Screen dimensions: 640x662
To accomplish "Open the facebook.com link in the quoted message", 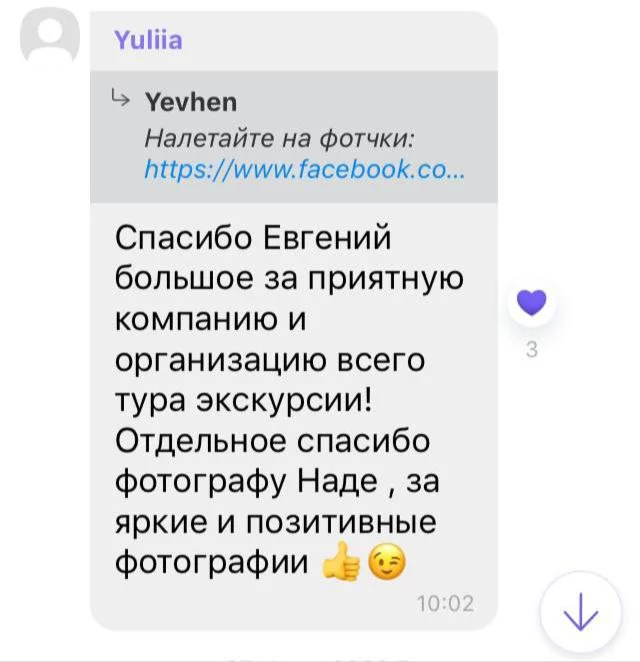I will coord(304,169).
